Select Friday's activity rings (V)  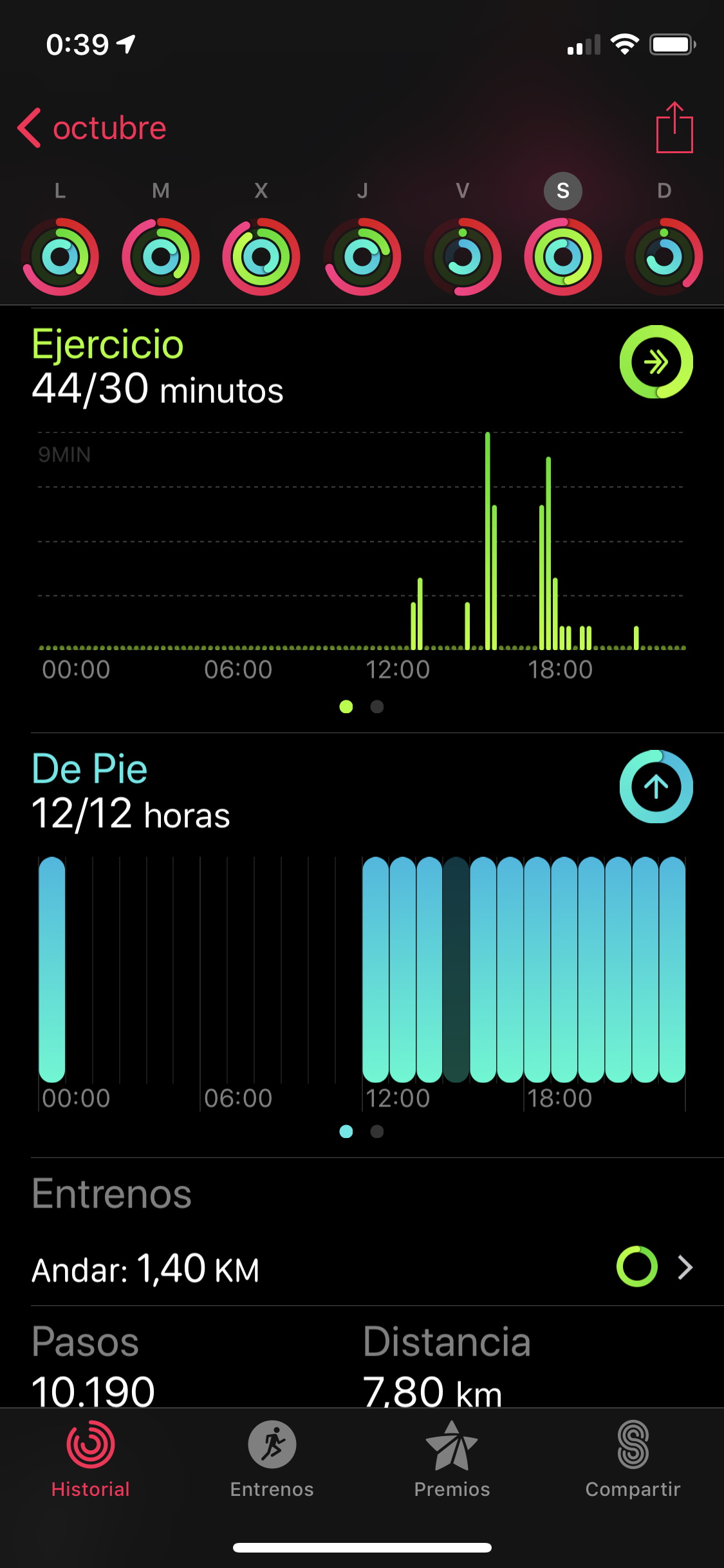(463, 257)
